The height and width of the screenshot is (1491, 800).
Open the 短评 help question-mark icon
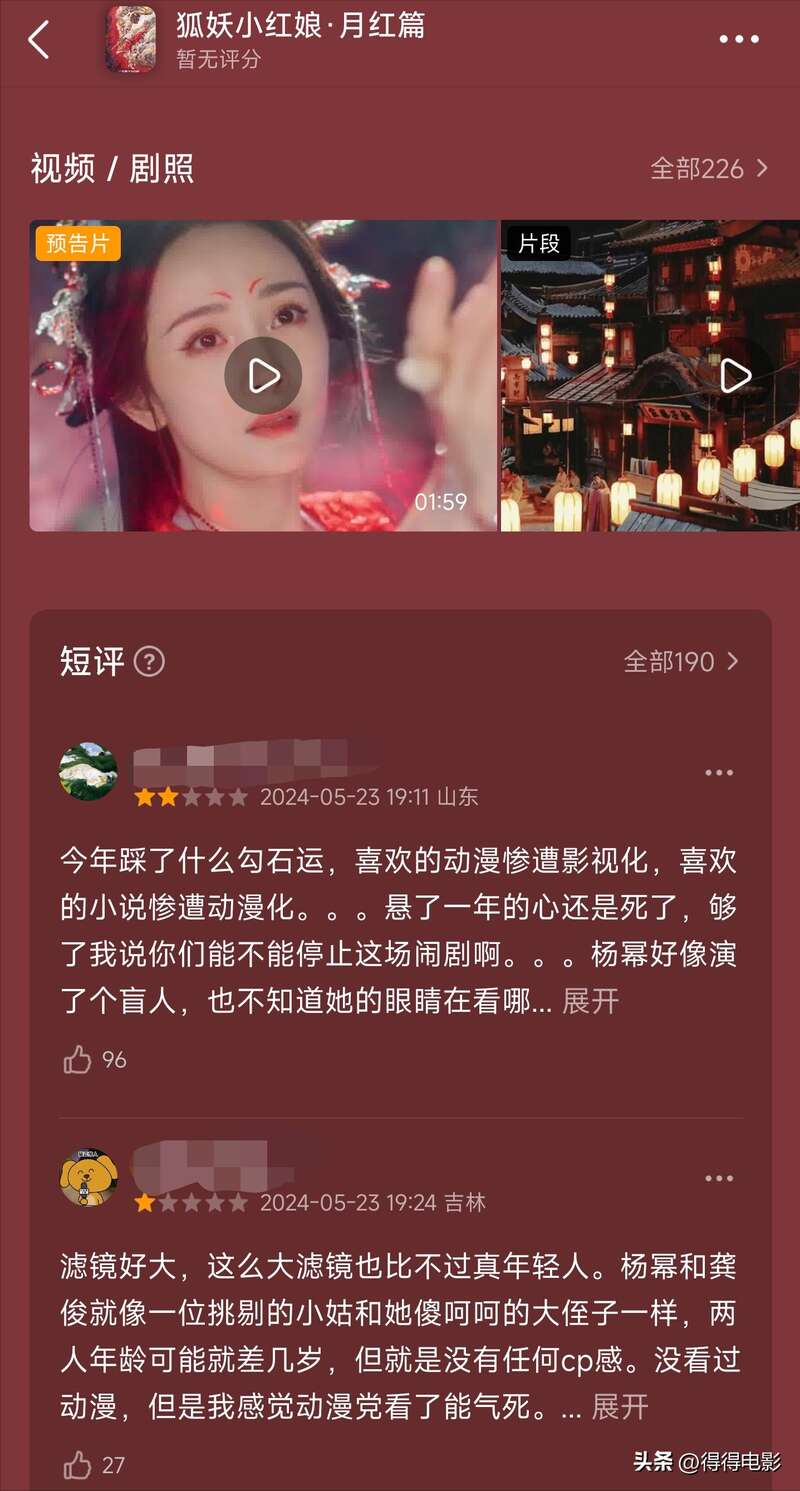pos(149,661)
